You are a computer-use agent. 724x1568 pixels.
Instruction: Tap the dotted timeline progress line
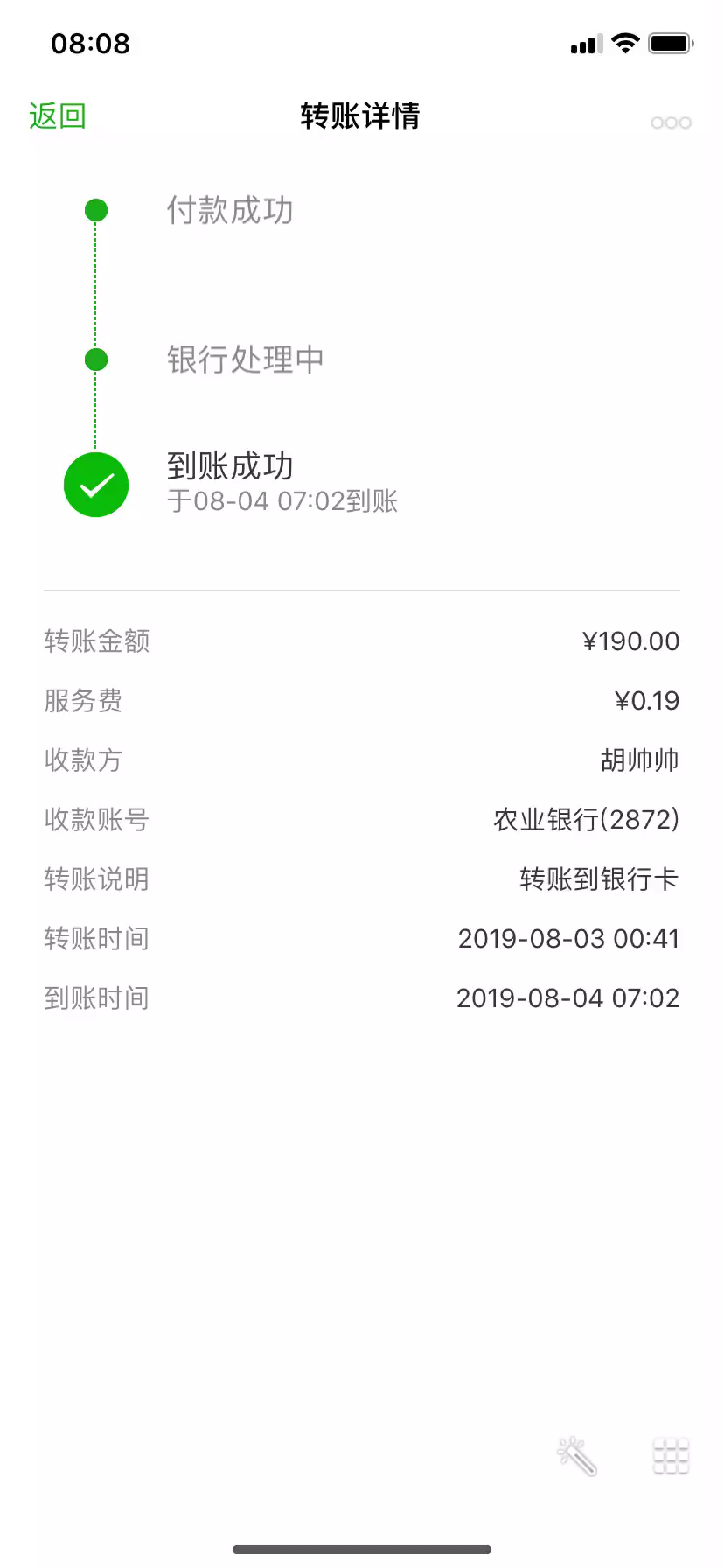coord(96,289)
